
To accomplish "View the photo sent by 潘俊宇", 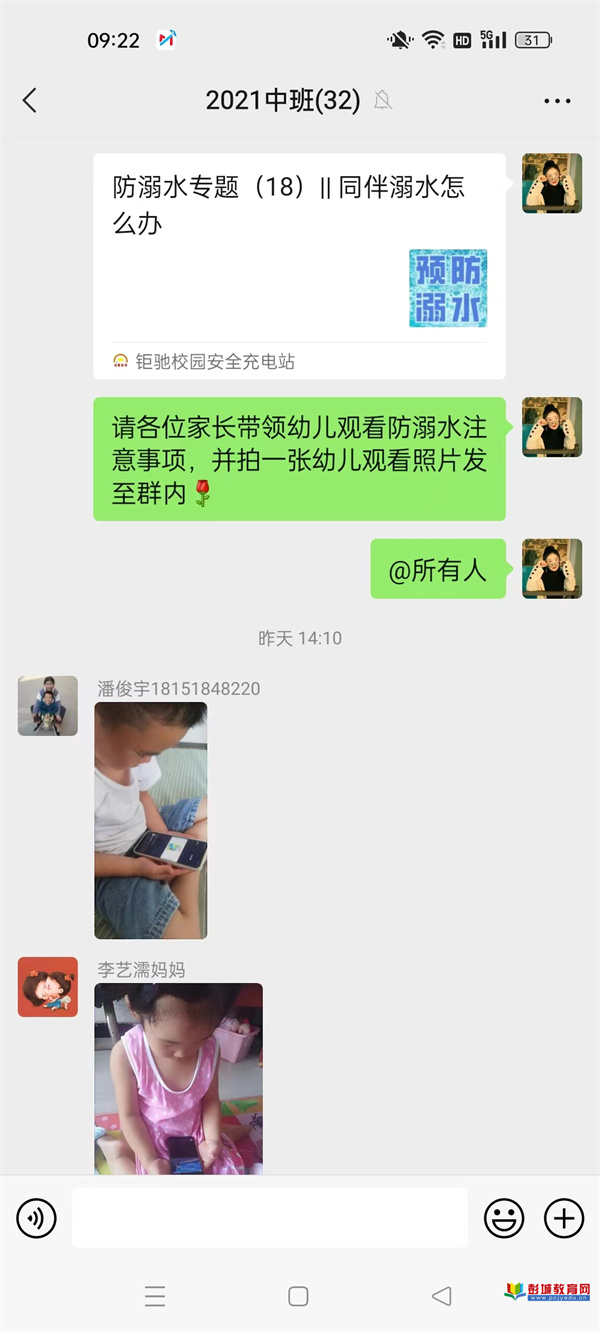I will (x=151, y=820).
